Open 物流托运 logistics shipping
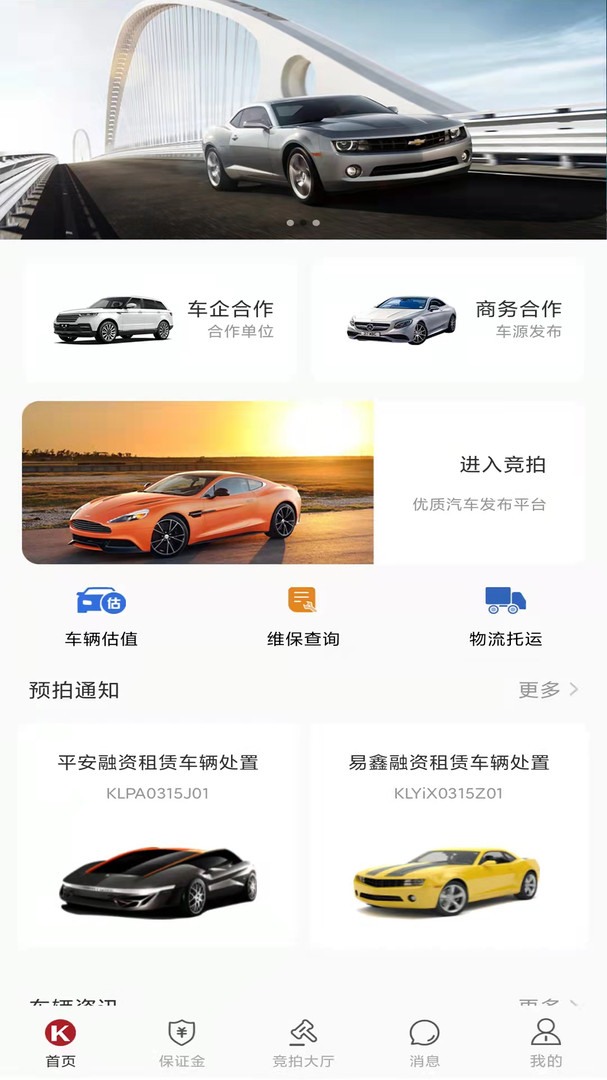607x1080 pixels. click(506, 617)
